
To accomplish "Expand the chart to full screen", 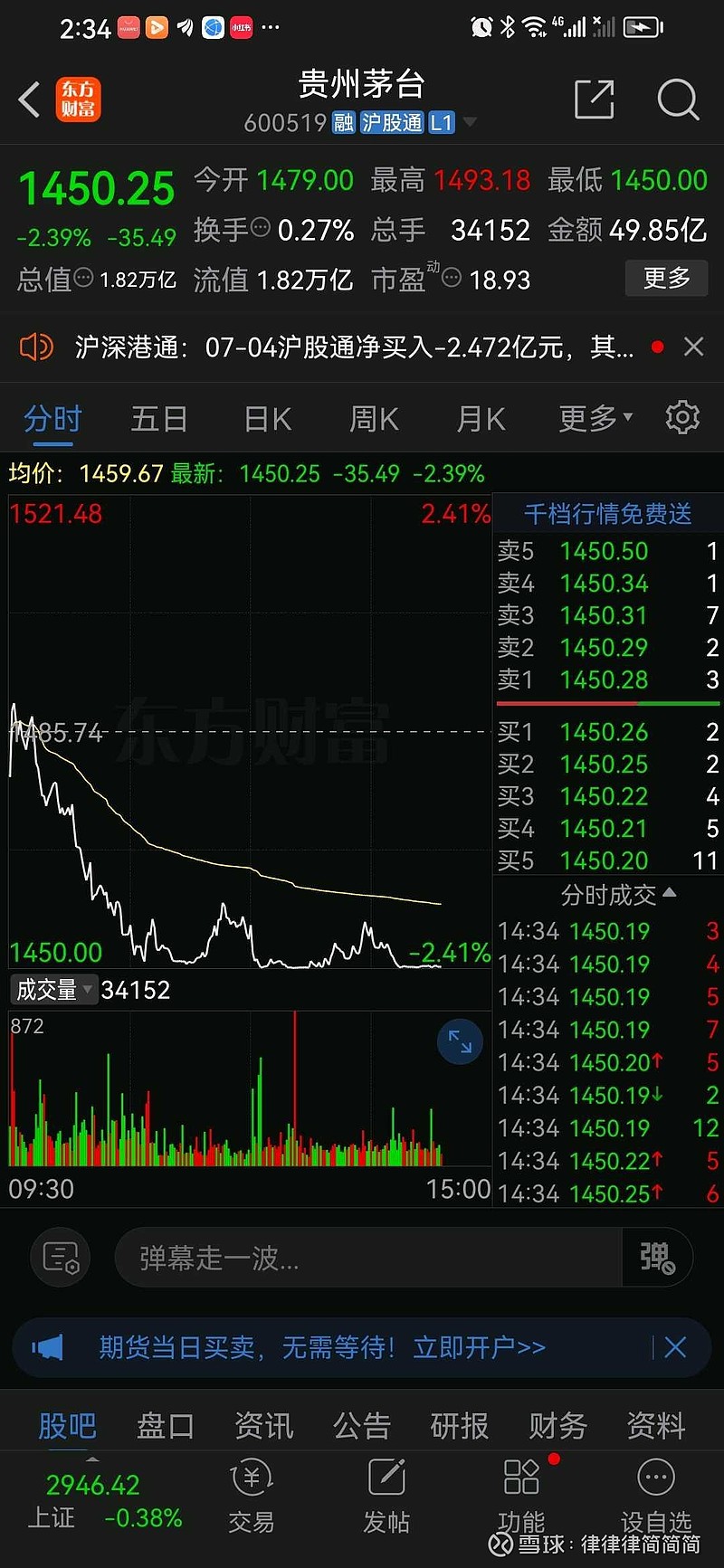I will (x=460, y=1041).
